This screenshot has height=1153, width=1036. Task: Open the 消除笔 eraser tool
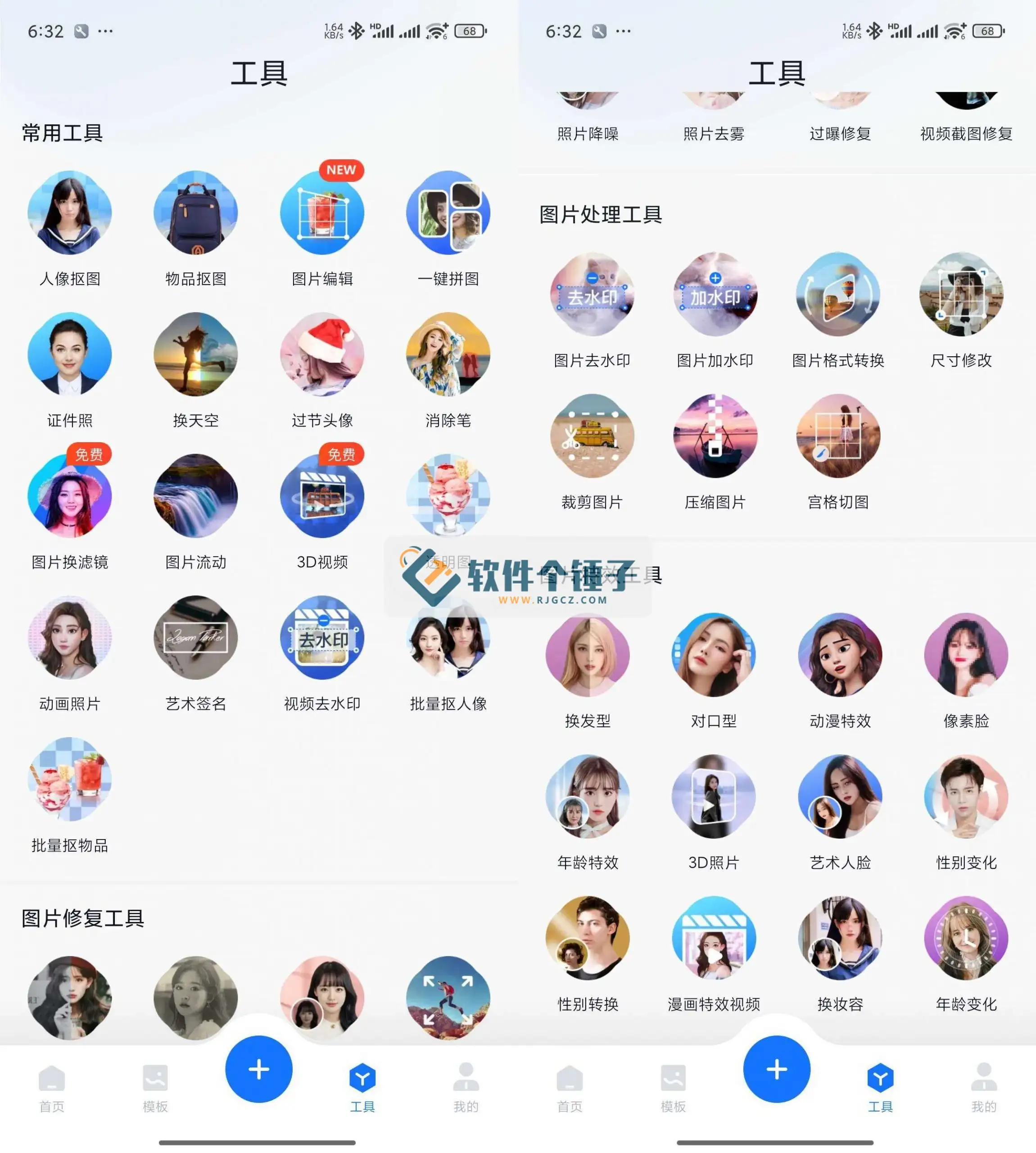(x=448, y=354)
